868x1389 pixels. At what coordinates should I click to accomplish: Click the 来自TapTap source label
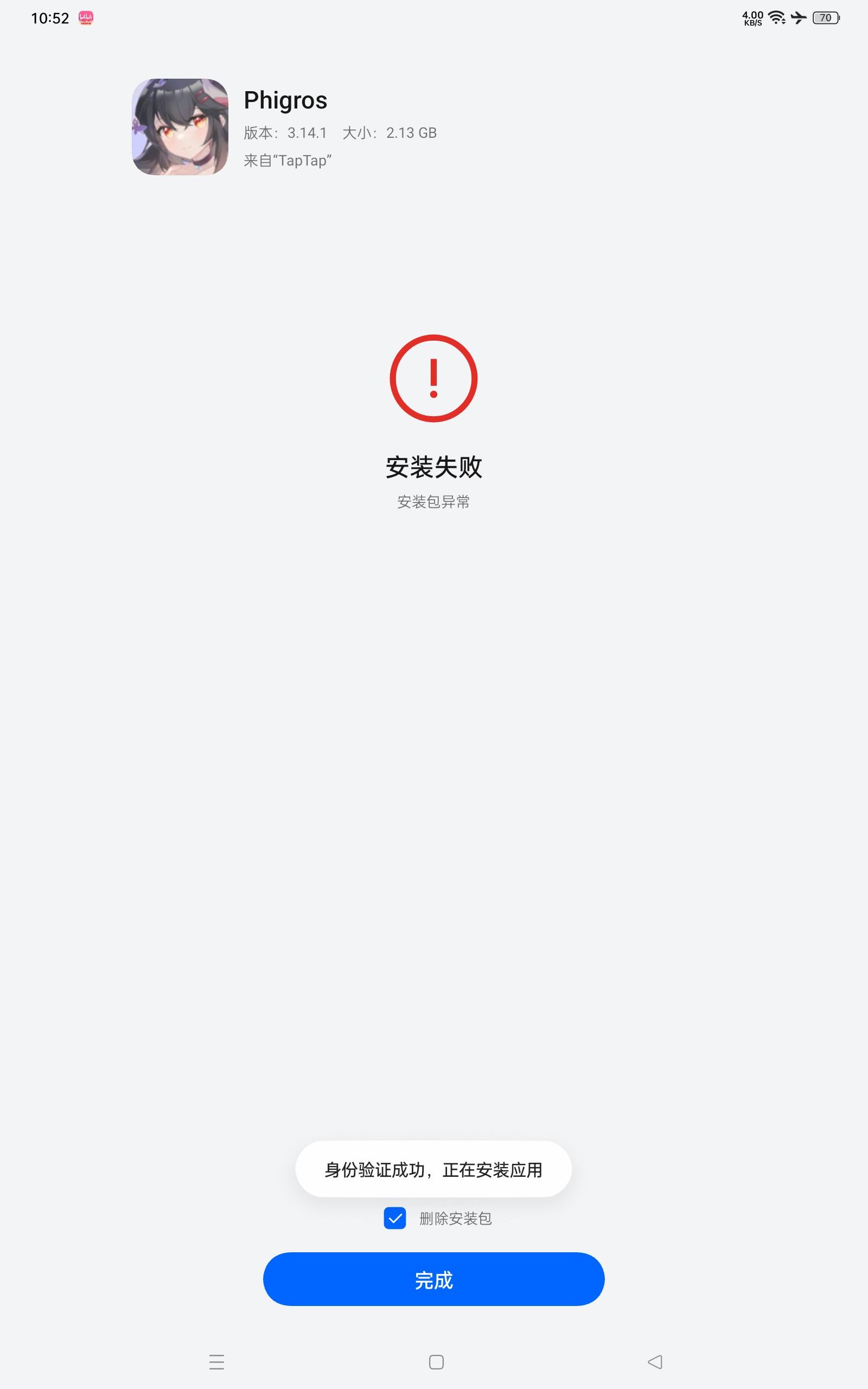click(287, 161)
